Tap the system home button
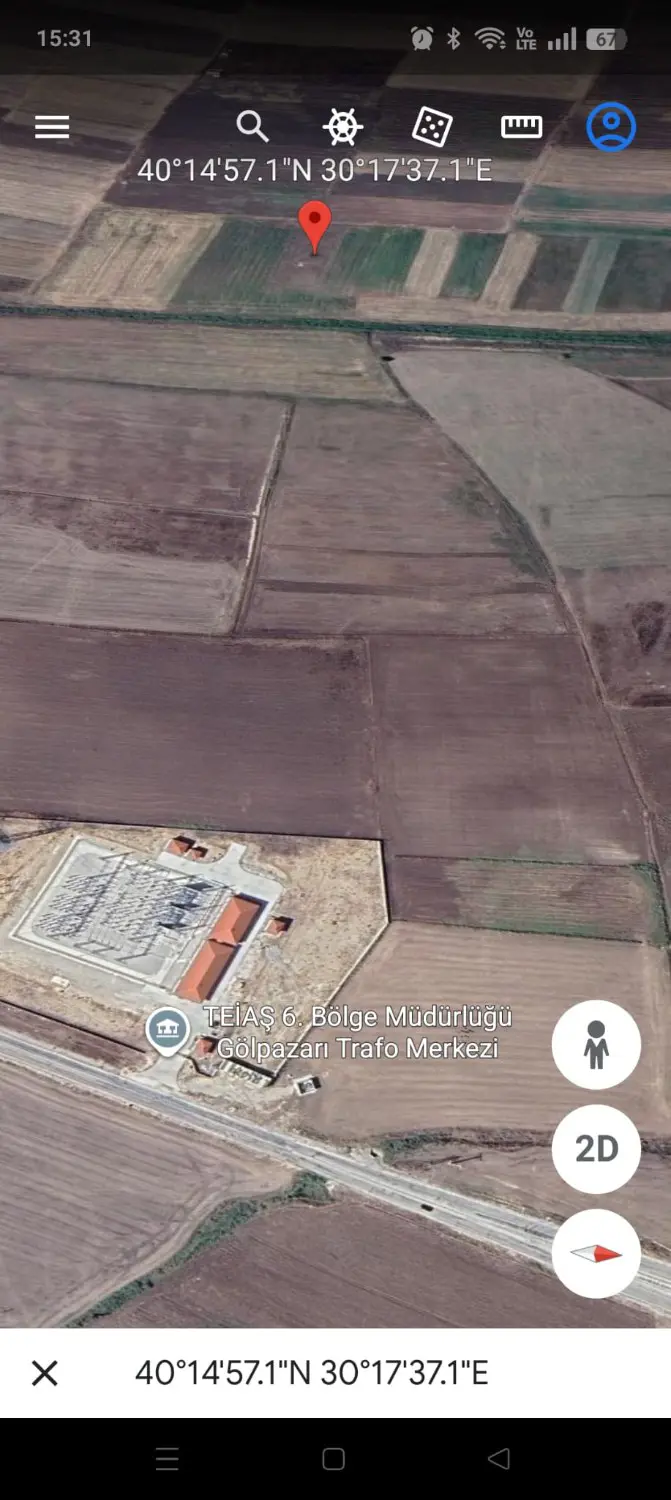The image size is (671, 1500). (334, 1459)
